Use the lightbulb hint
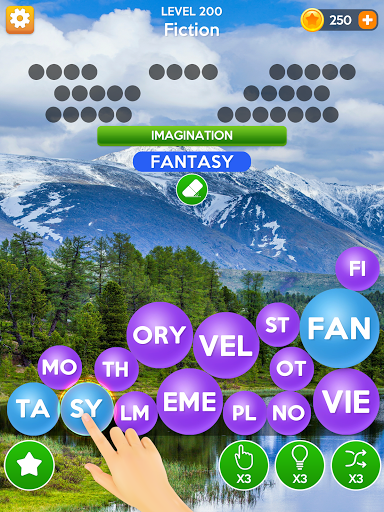This screenshot has width=384, height=512. click(x=300, y=465)
